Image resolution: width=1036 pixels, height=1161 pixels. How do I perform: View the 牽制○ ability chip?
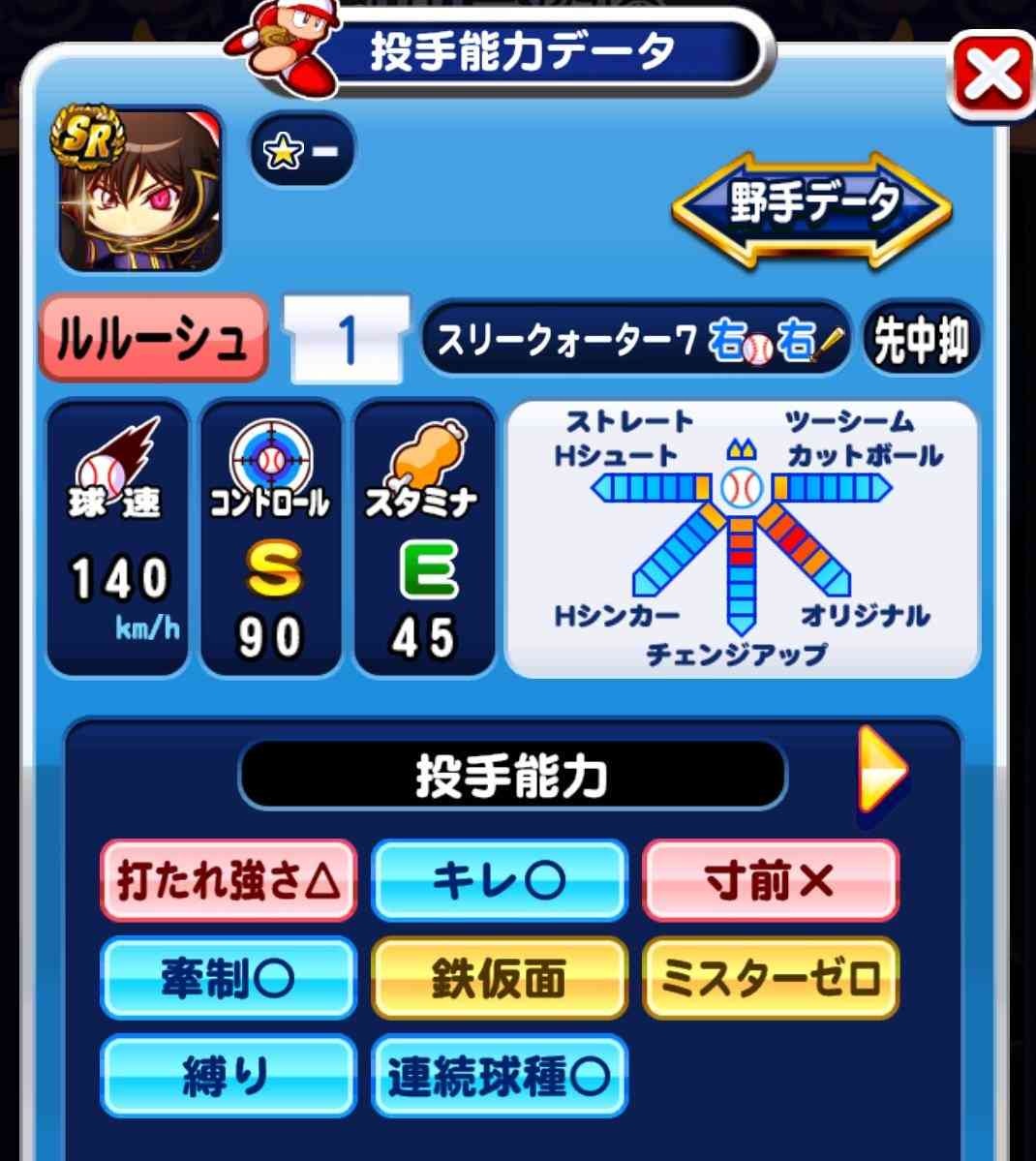pos(229,978)
